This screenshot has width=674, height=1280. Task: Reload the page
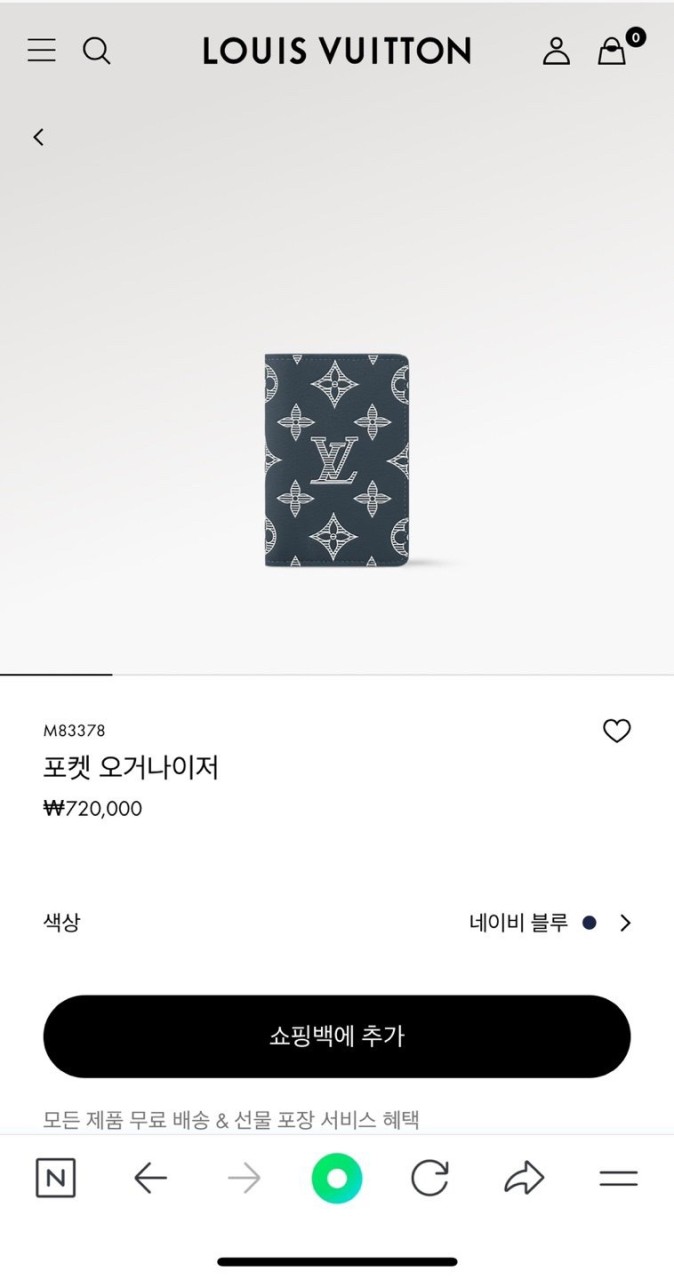[x=430, y=1179]
